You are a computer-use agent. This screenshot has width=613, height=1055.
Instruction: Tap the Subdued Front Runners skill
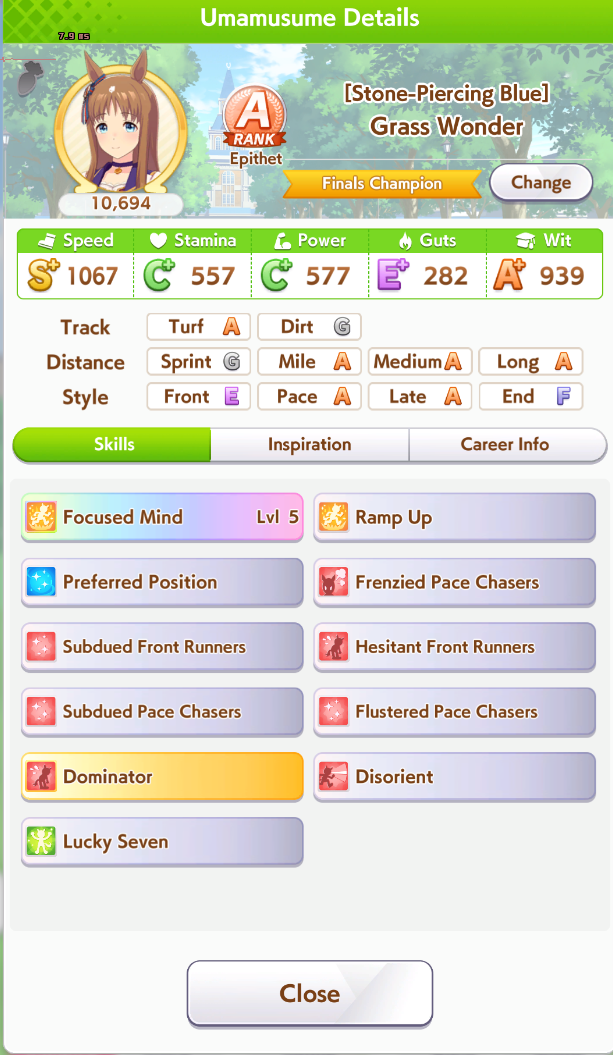click(162, 648)
